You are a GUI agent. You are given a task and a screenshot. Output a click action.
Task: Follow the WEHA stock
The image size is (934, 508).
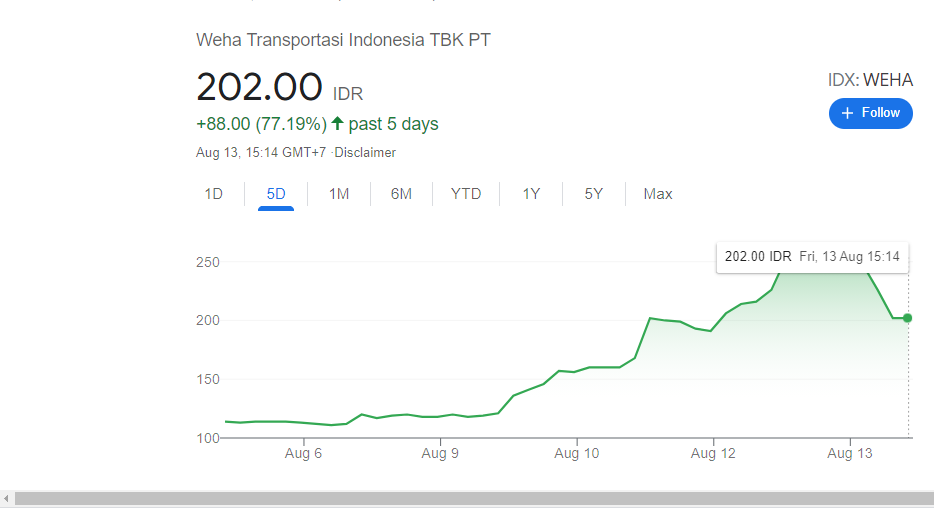click(870, 113)
